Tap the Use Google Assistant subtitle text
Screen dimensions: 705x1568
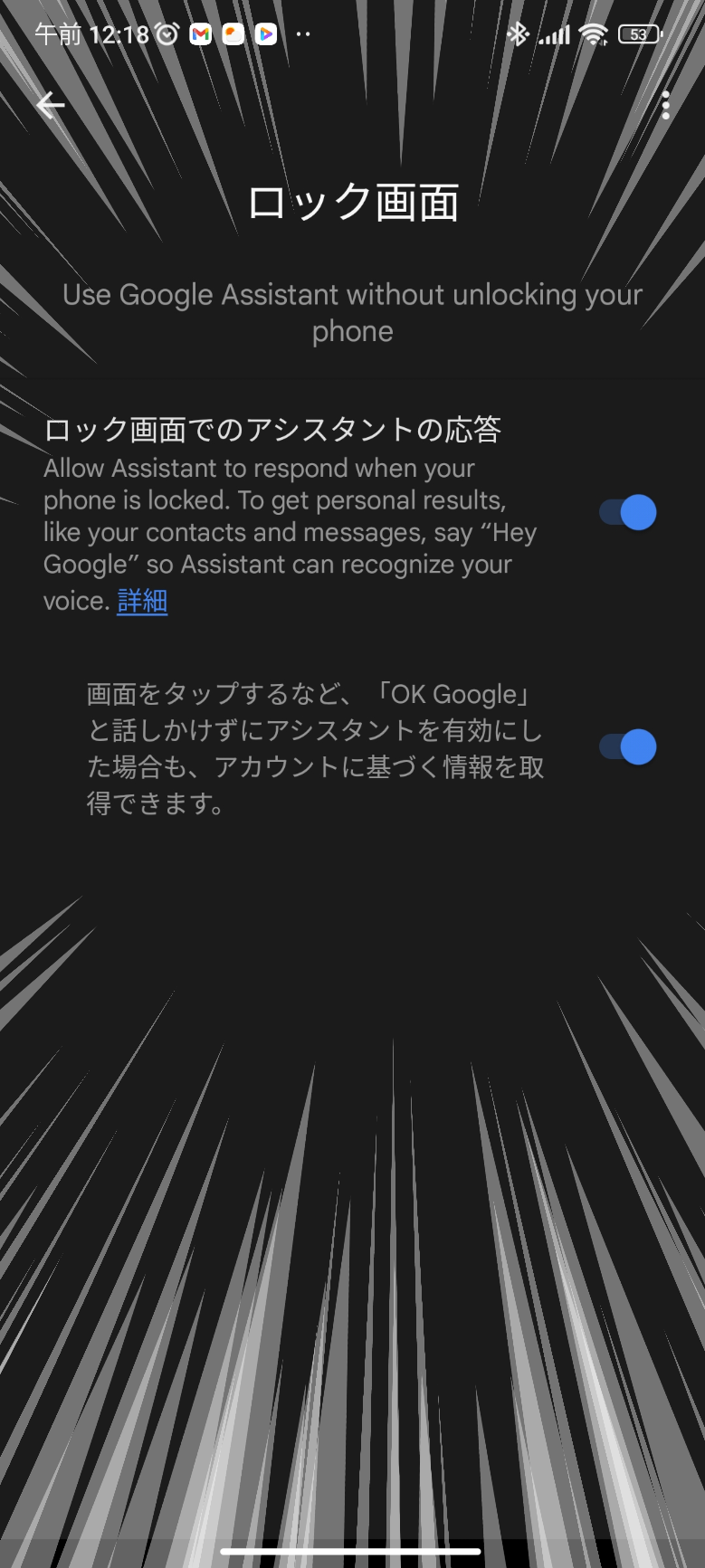point(352,312)
